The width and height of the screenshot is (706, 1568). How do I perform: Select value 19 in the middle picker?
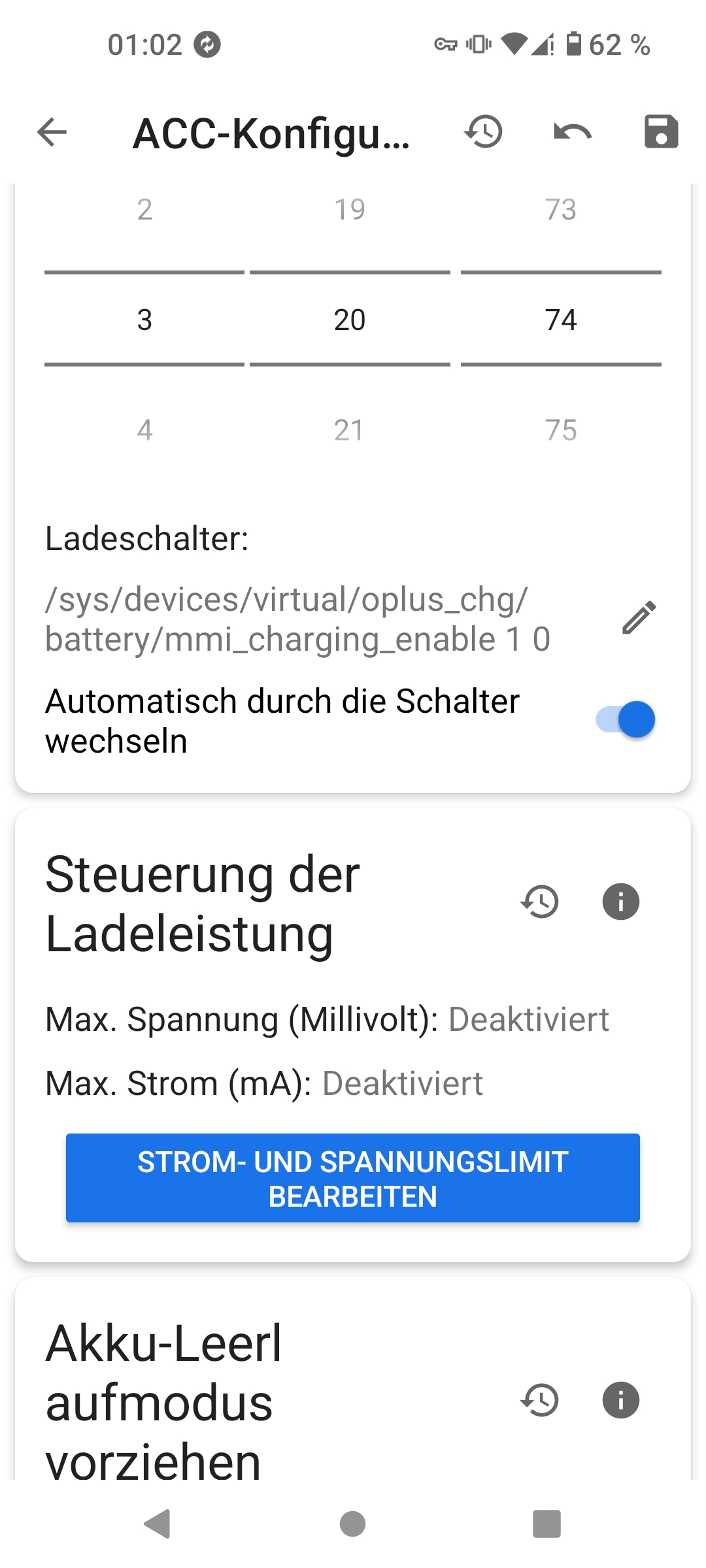pos(349,210)
